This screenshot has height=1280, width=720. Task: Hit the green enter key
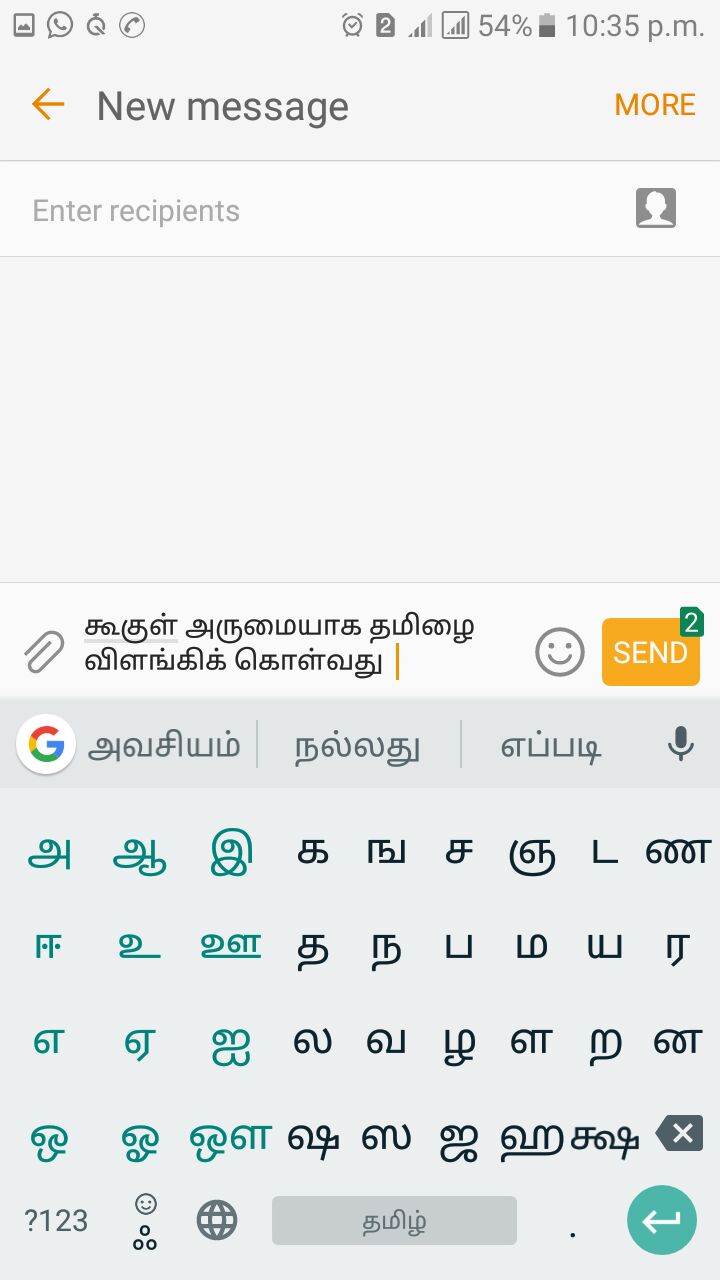tap(661, 1220)
